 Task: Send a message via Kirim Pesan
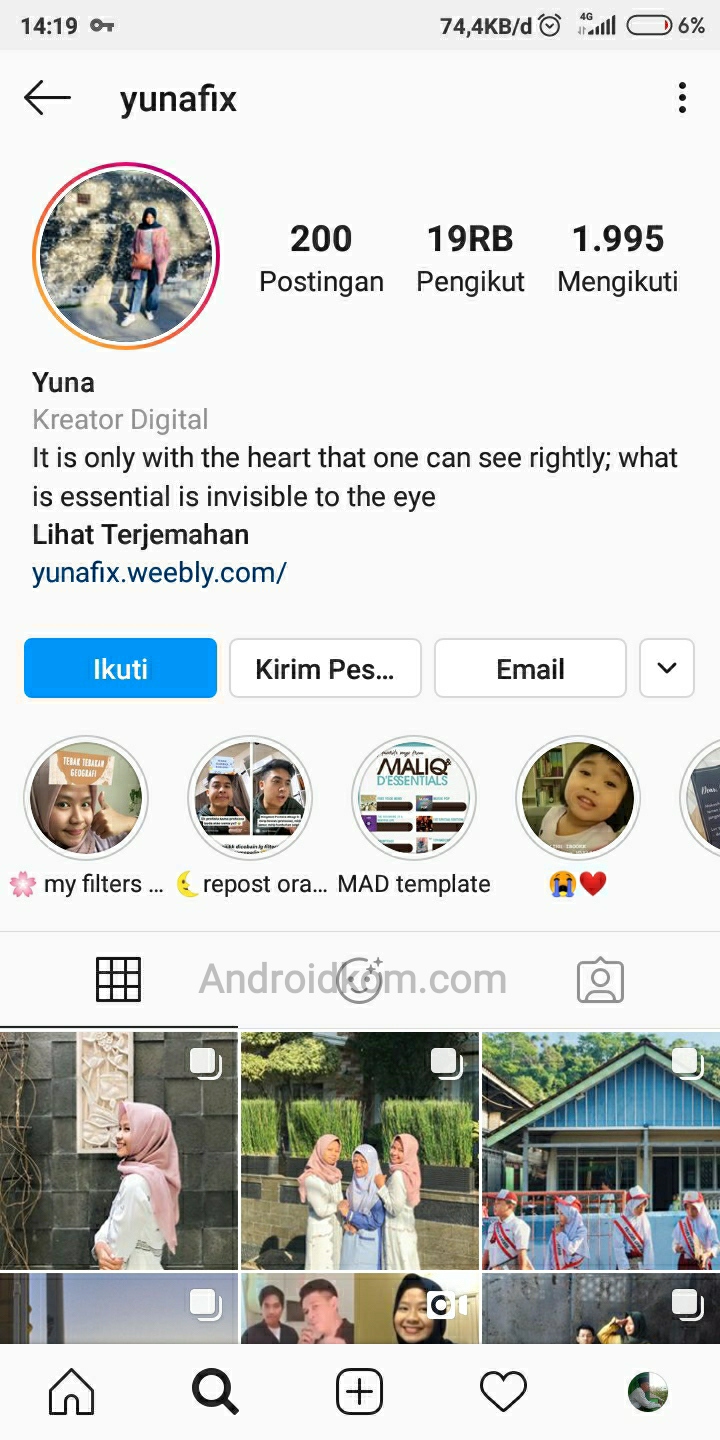coord(325,668)
